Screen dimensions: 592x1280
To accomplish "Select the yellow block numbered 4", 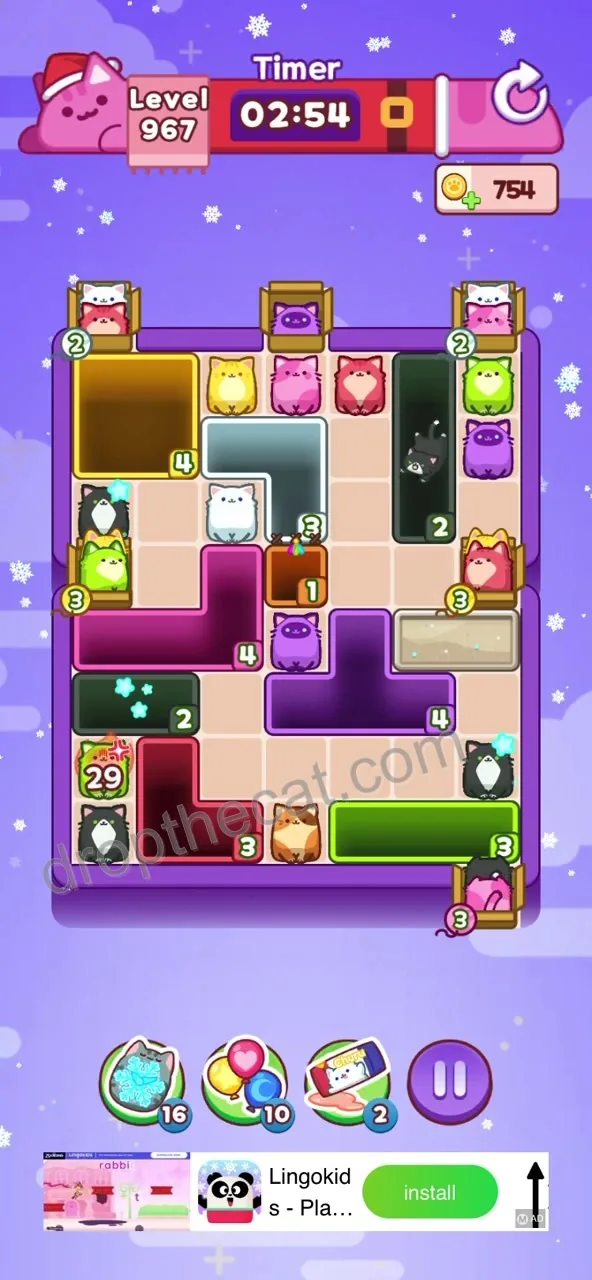I will [x=136, y=414].
